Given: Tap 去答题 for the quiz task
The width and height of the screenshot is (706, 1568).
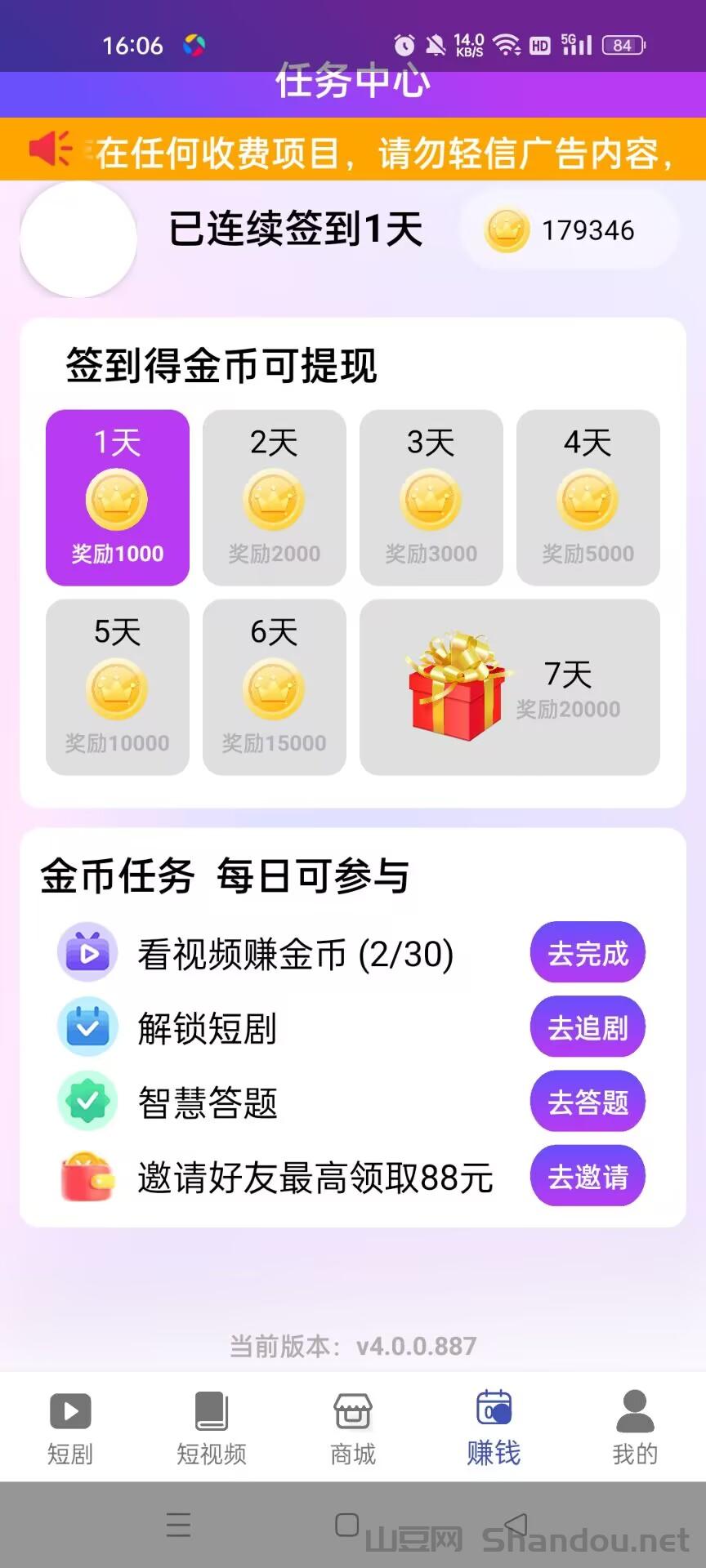Looking at the screenshot, I should click(x=588, y=1102).
